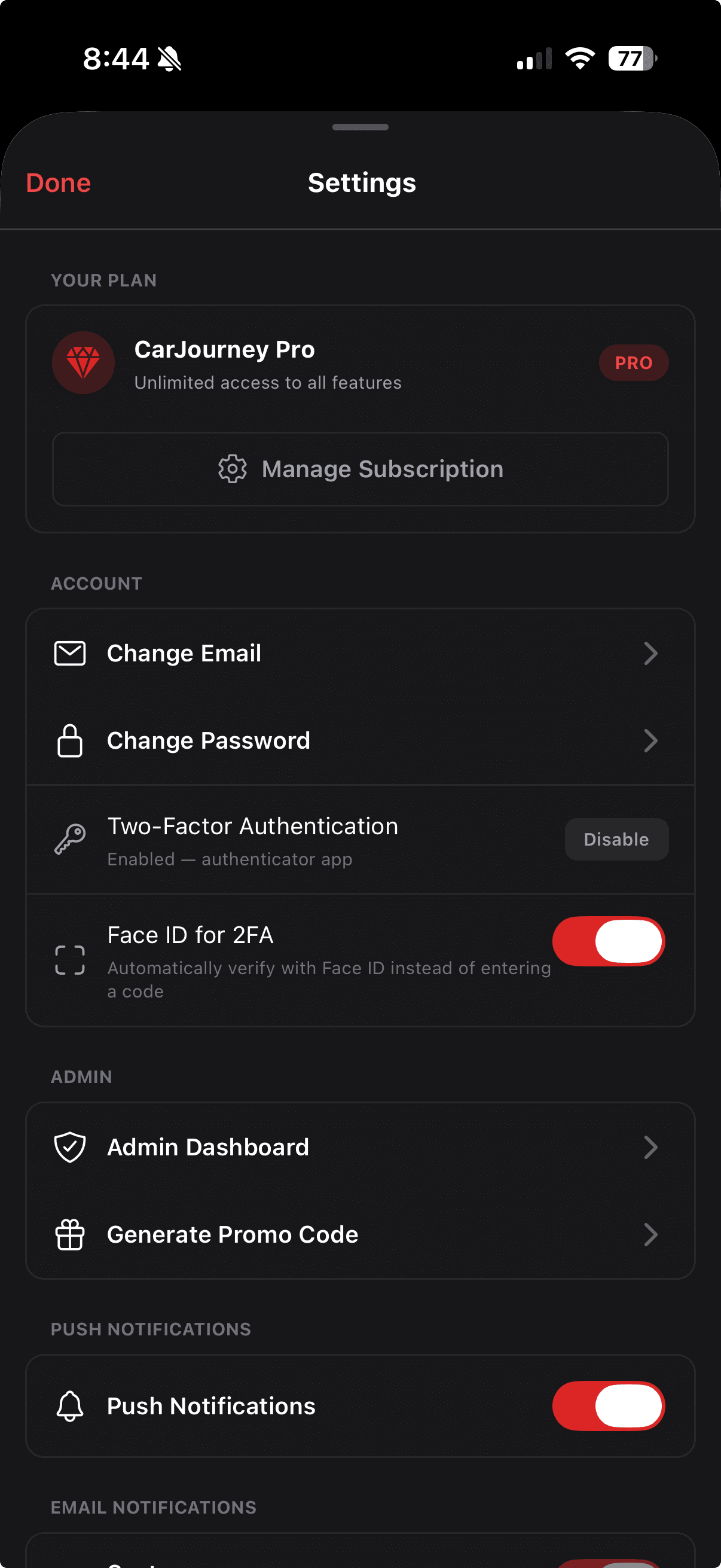The image size is (721, 1568).
Task: Tap the sheet drag handle at the top
Action: [x=360, y=127]
